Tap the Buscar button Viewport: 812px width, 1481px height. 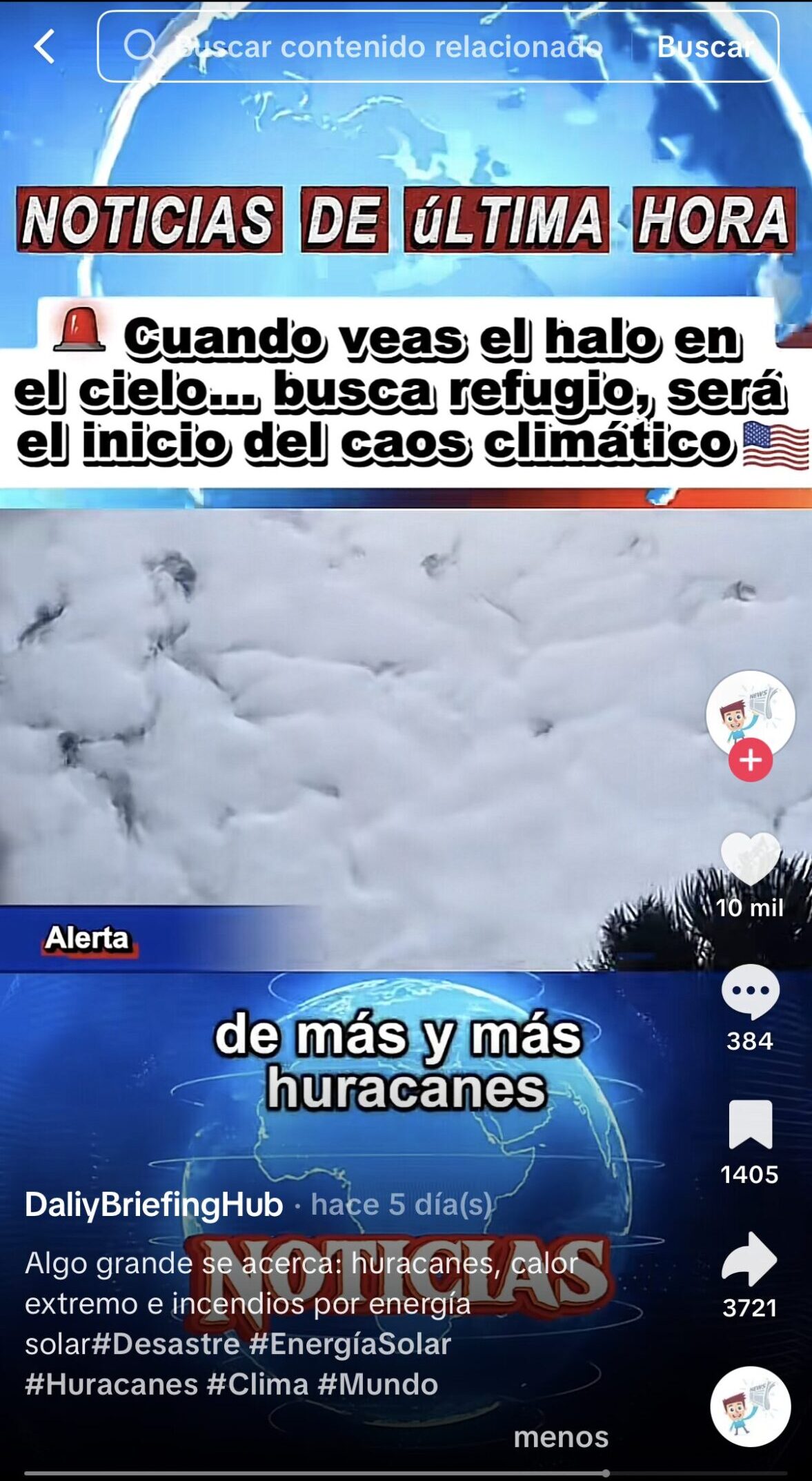tap(704, 47)
